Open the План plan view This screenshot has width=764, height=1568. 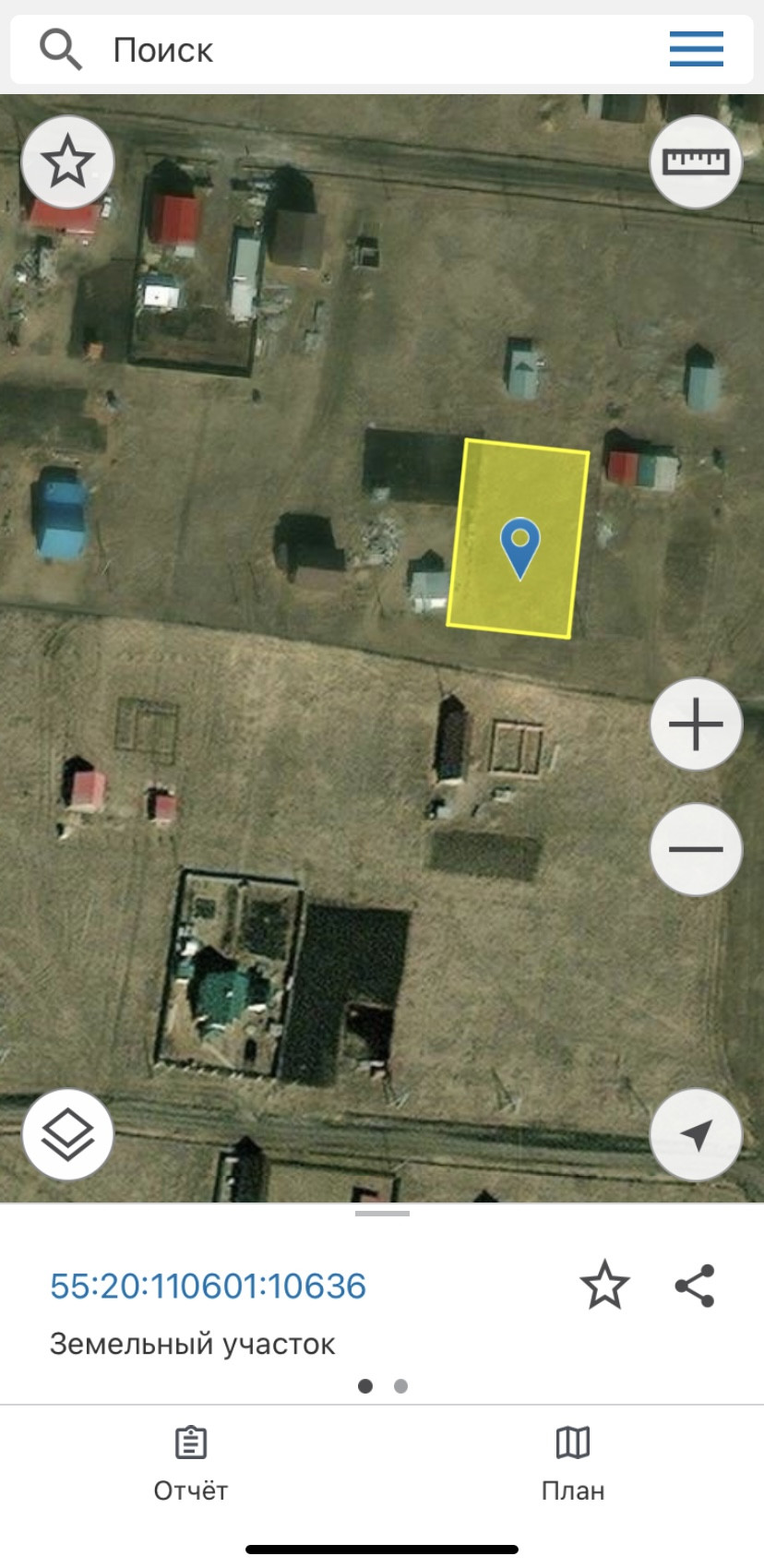(x=573, y=1463)
